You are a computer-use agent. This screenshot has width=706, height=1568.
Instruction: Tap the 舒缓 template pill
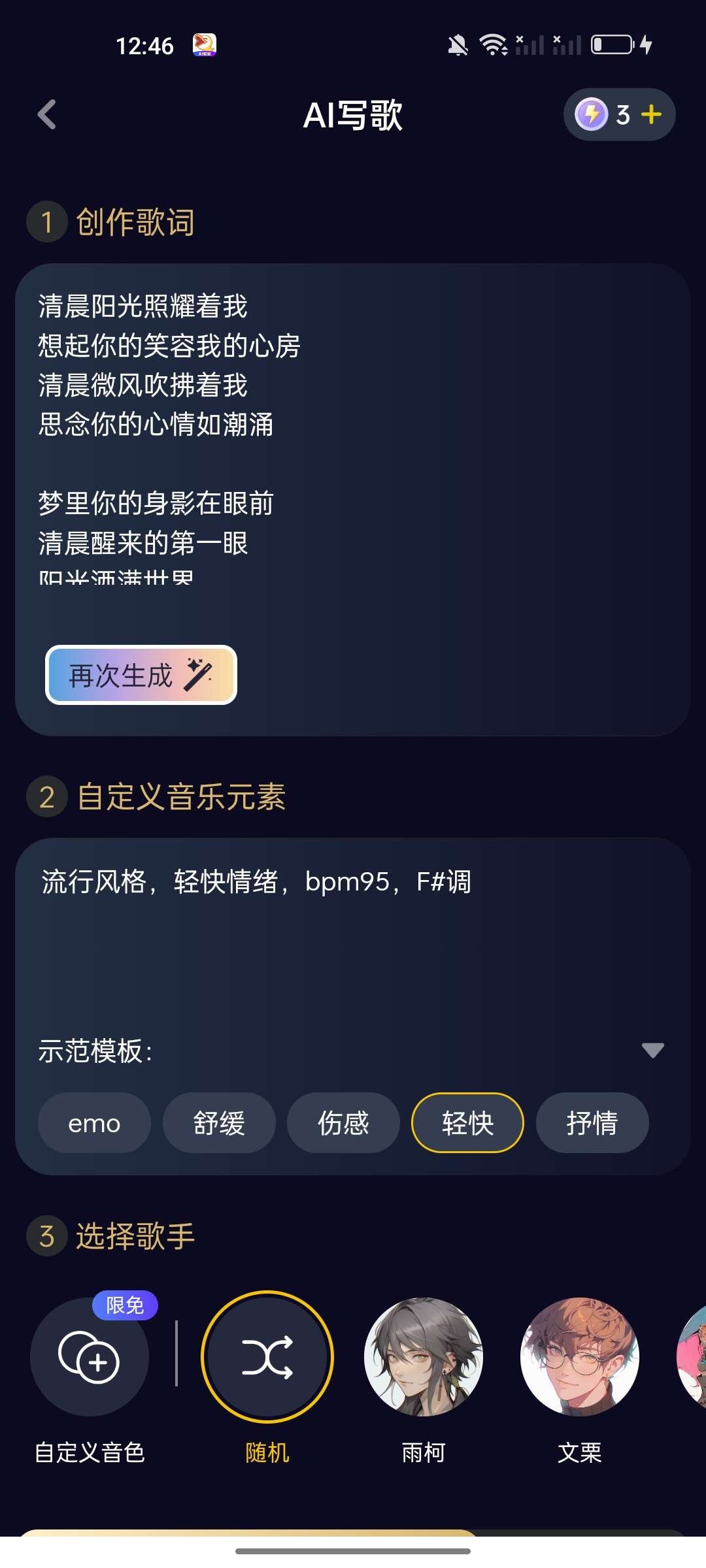coord(218,1123)
